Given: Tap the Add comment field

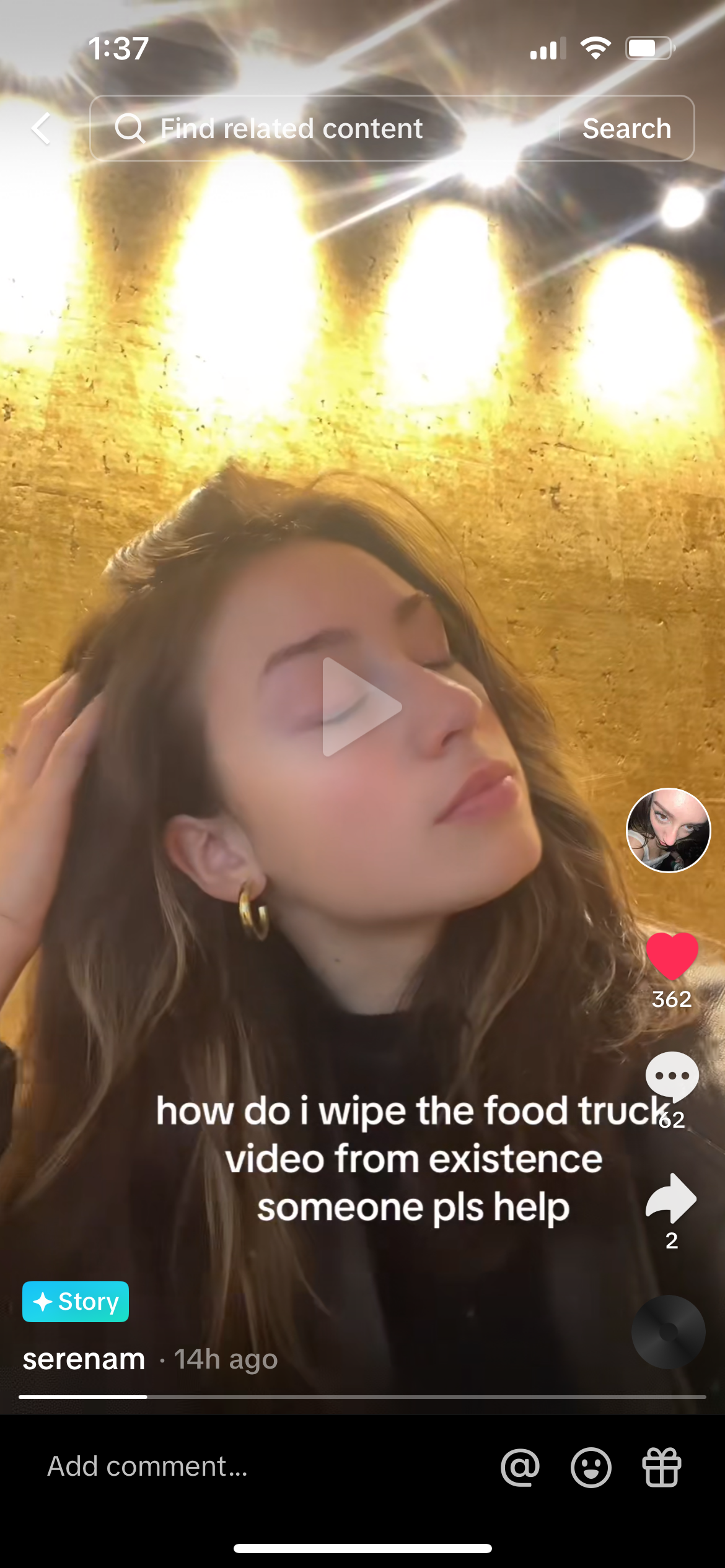Looking at the screenshot, I should (x=248, y=1466).
